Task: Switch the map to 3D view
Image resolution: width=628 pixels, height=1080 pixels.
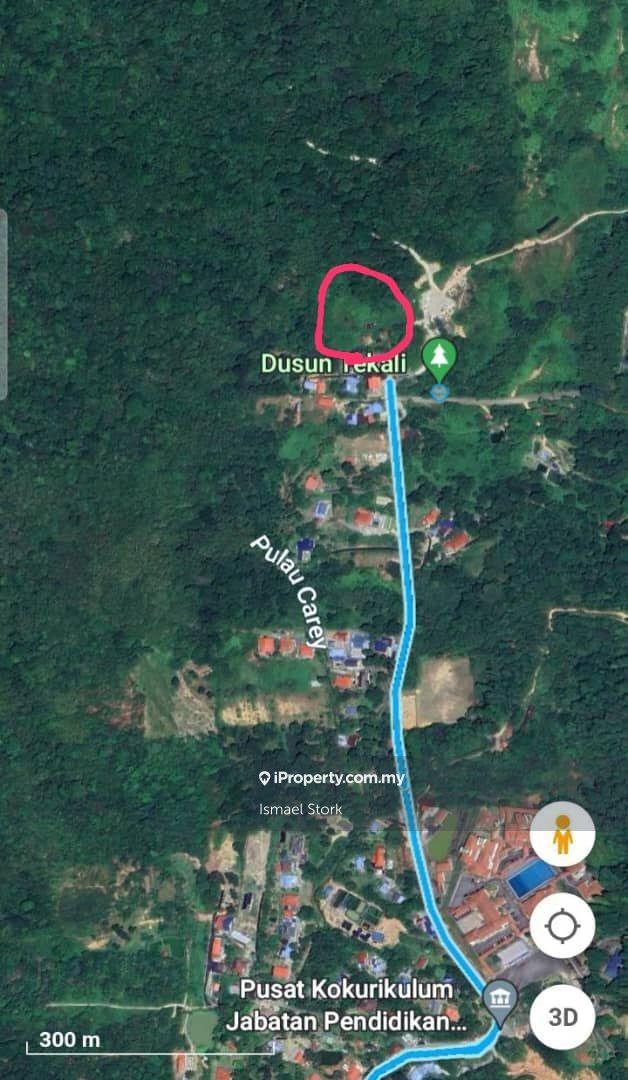Action: [562, 1017]
